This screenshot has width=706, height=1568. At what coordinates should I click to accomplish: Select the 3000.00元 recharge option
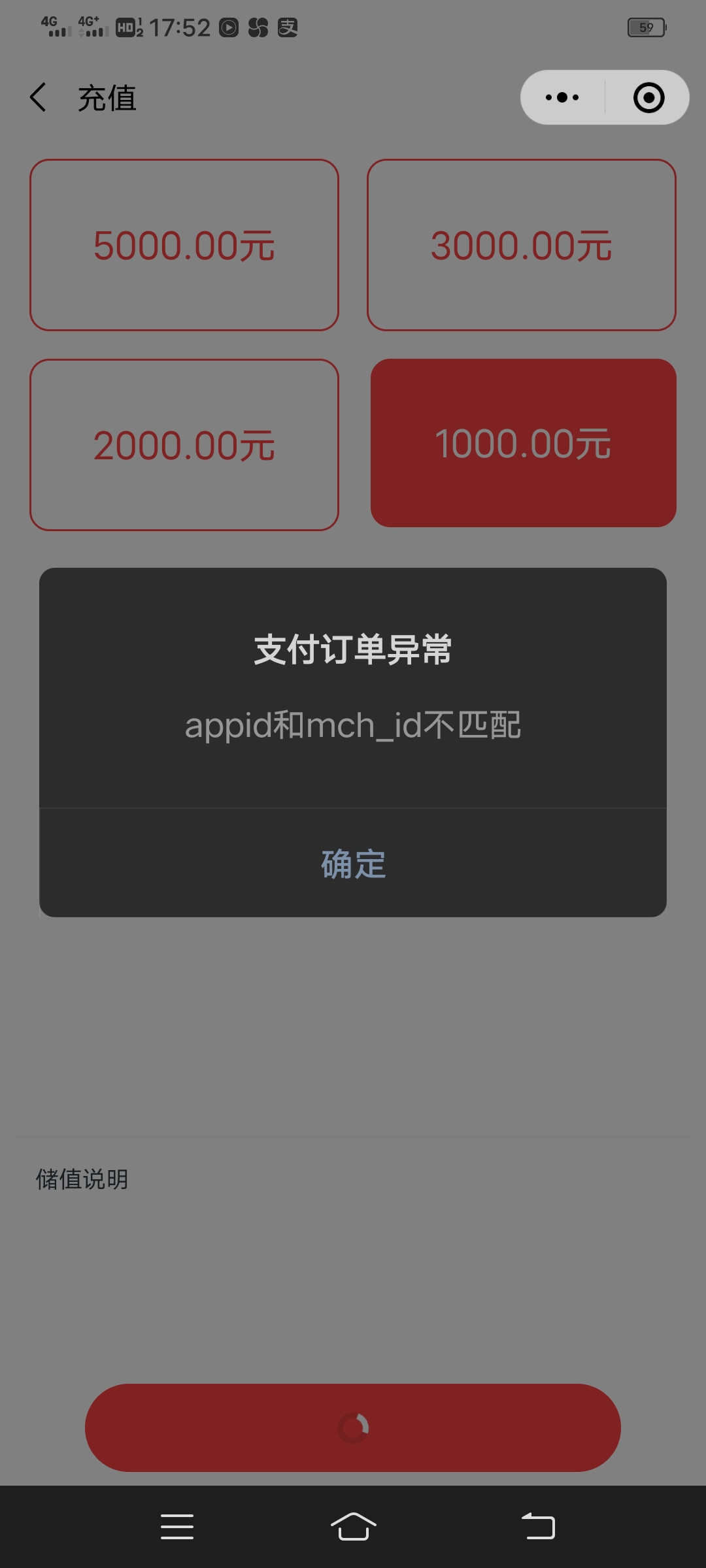click(522, 245)
